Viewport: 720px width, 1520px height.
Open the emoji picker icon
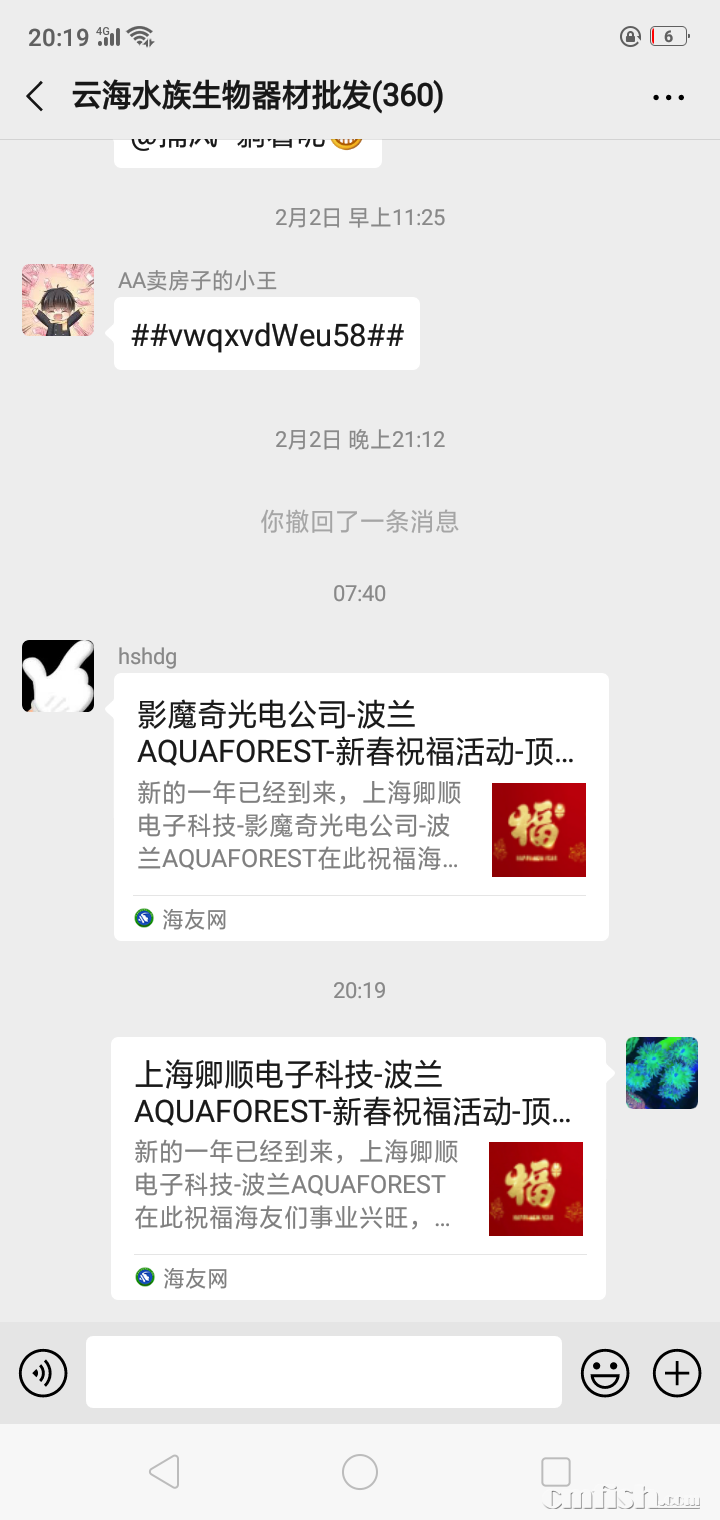tap(605, 1372)
